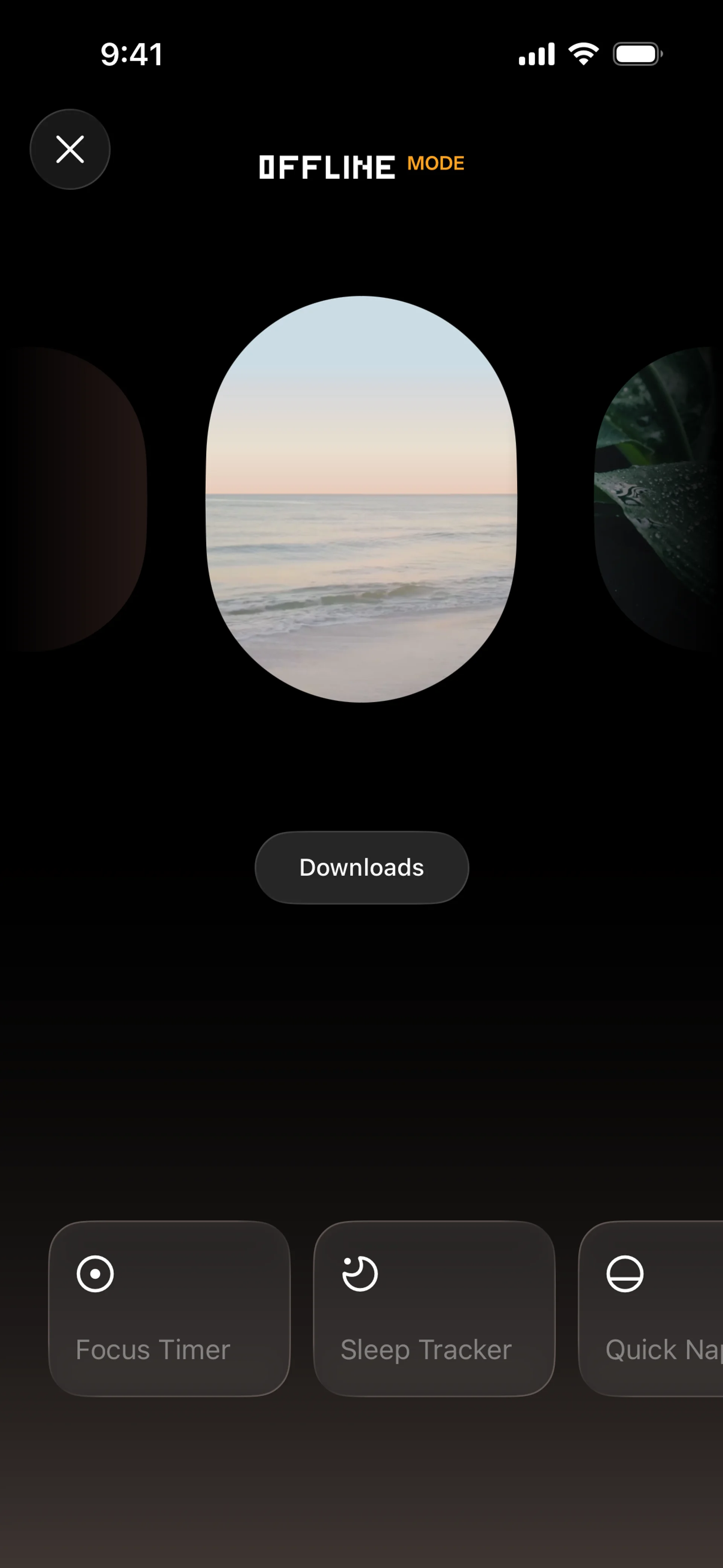
Task: Open the Focus Timer card
Action: click(169, 1309)
